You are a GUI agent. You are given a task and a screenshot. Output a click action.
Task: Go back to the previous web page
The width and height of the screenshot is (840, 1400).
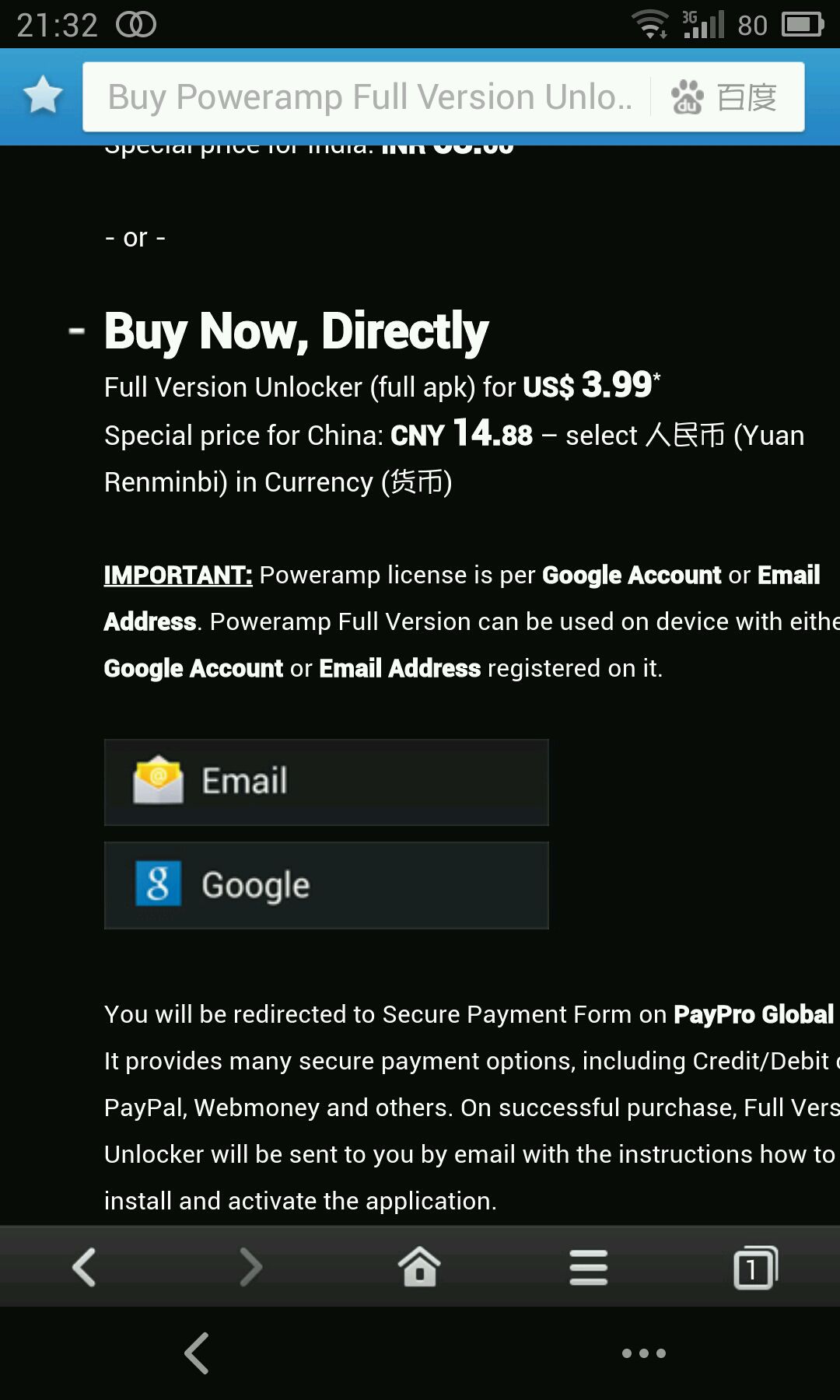84,1267
